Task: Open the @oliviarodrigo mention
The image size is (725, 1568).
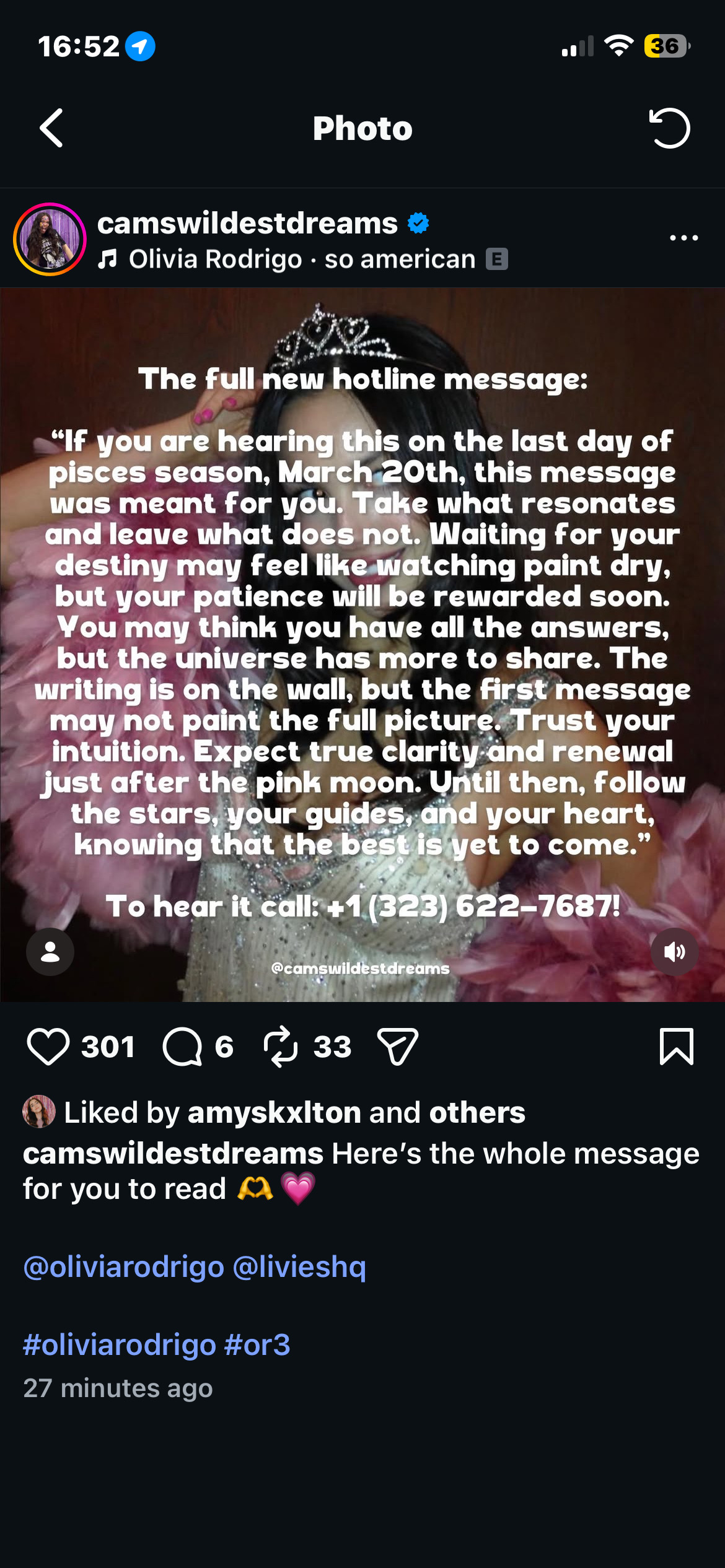Action: [x=123, y=1266]
